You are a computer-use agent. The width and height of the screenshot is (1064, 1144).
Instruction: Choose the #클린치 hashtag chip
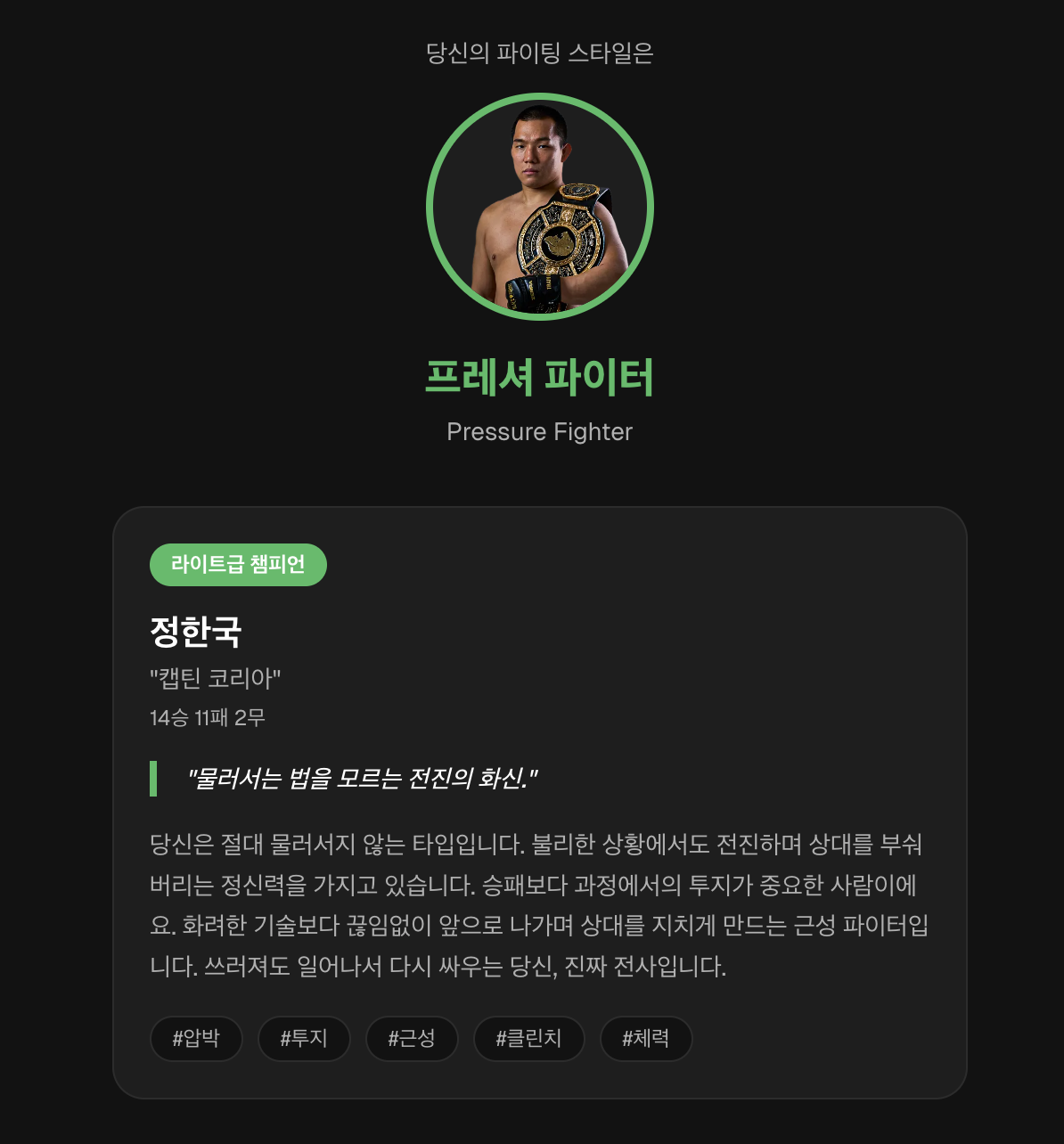tap(528, 1038)
